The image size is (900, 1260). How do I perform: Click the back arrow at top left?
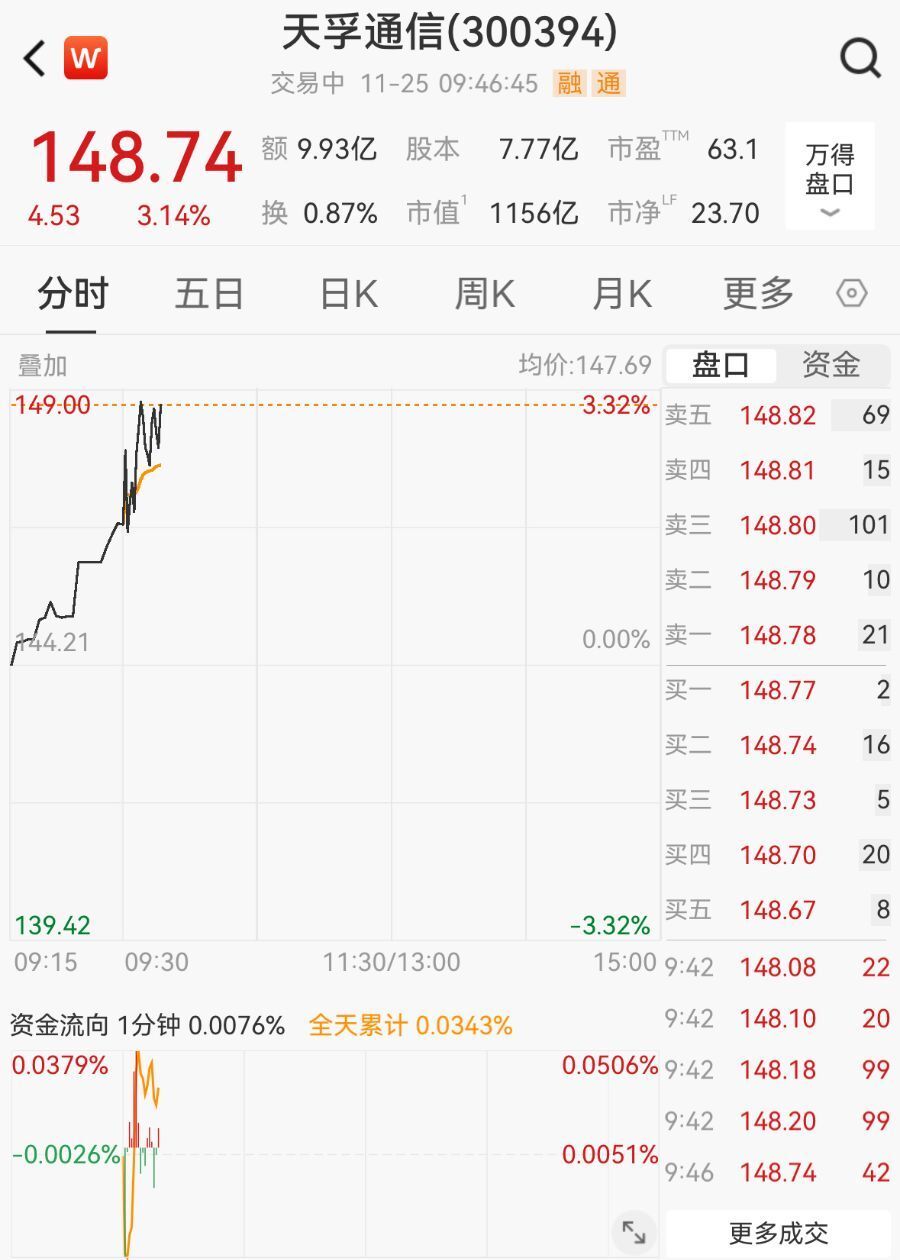pos(31,57)
